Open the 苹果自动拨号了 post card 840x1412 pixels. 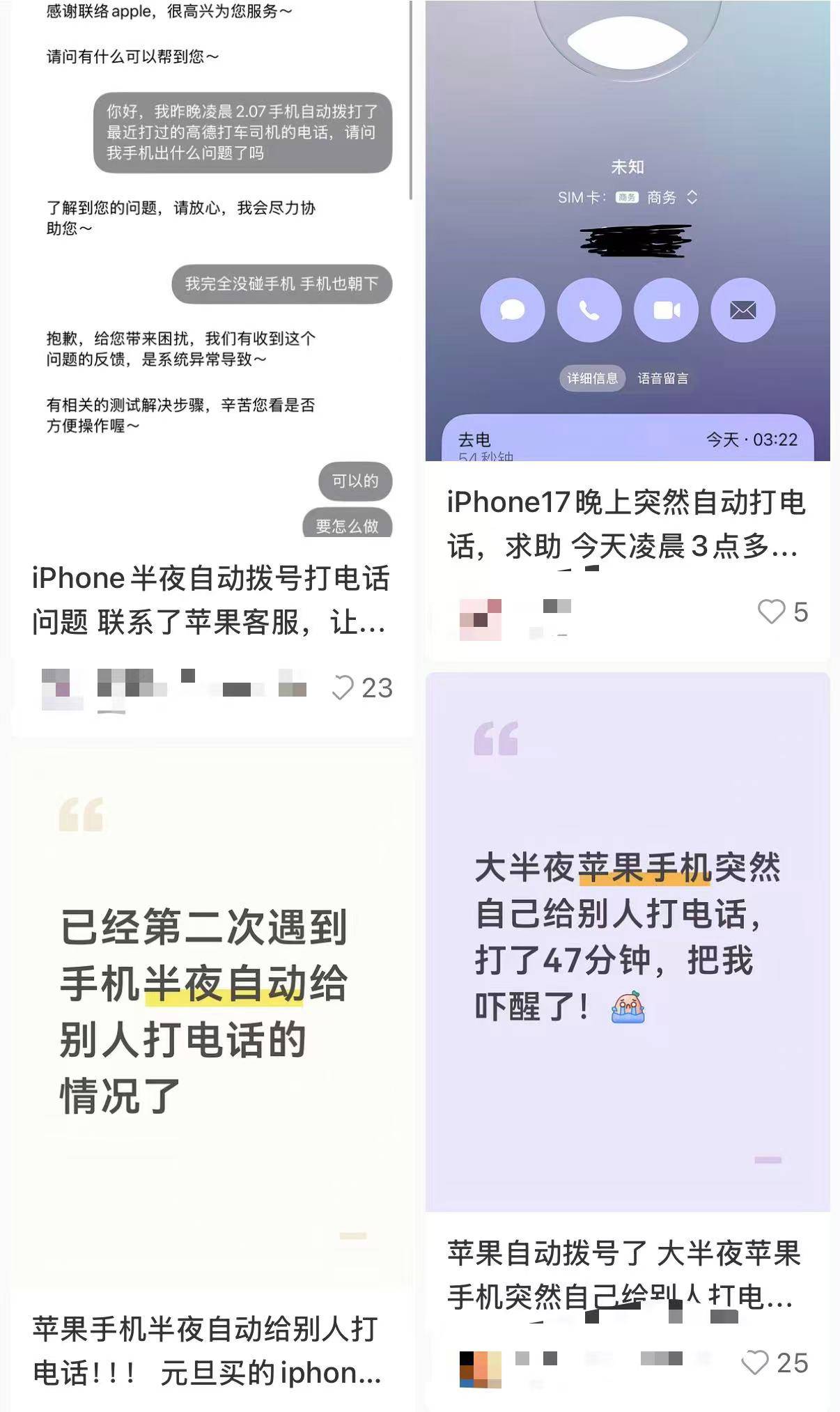(623, 1274)
